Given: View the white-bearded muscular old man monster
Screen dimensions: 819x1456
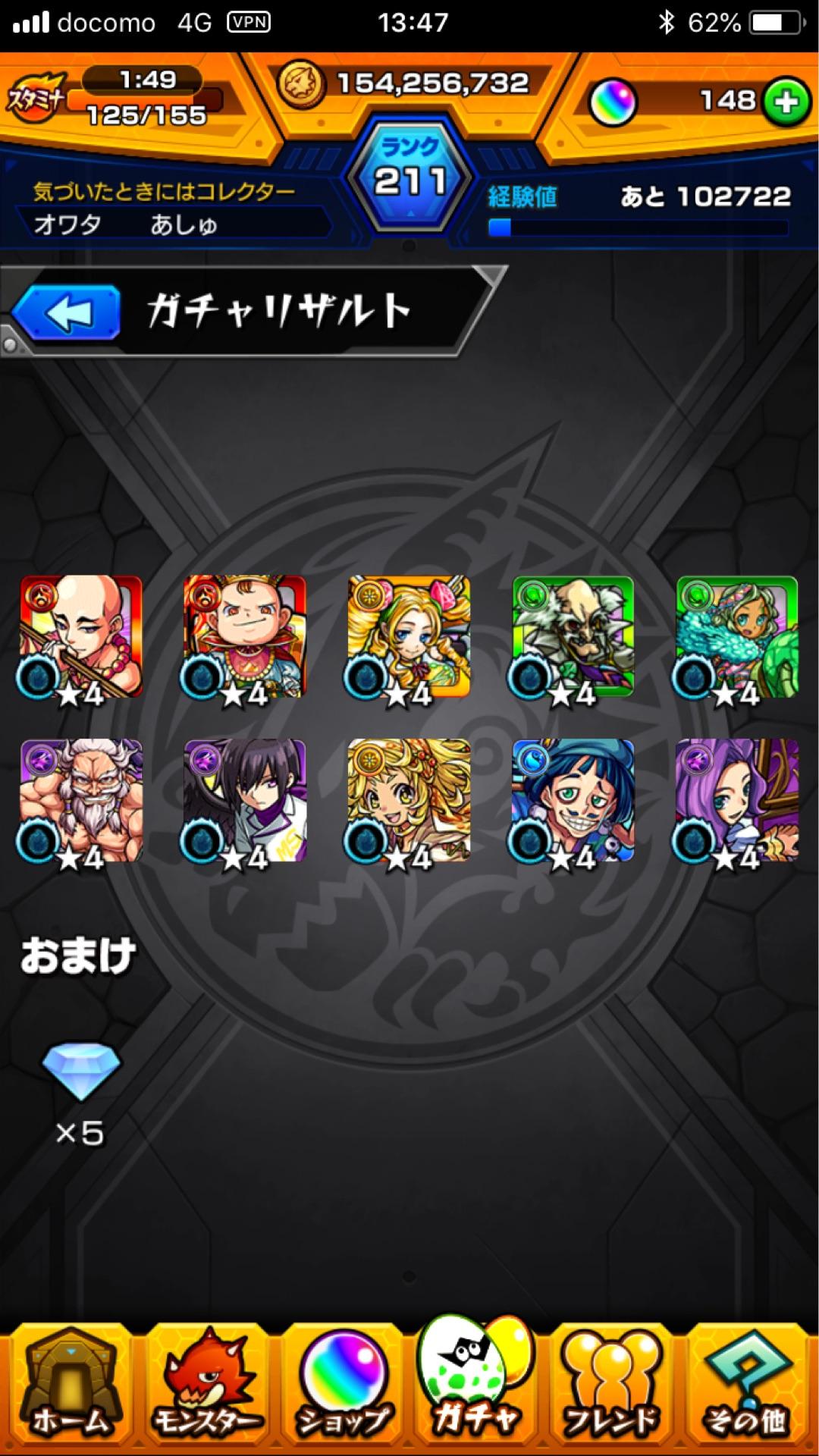Looking at the screenshot, I should click(81, 801).
